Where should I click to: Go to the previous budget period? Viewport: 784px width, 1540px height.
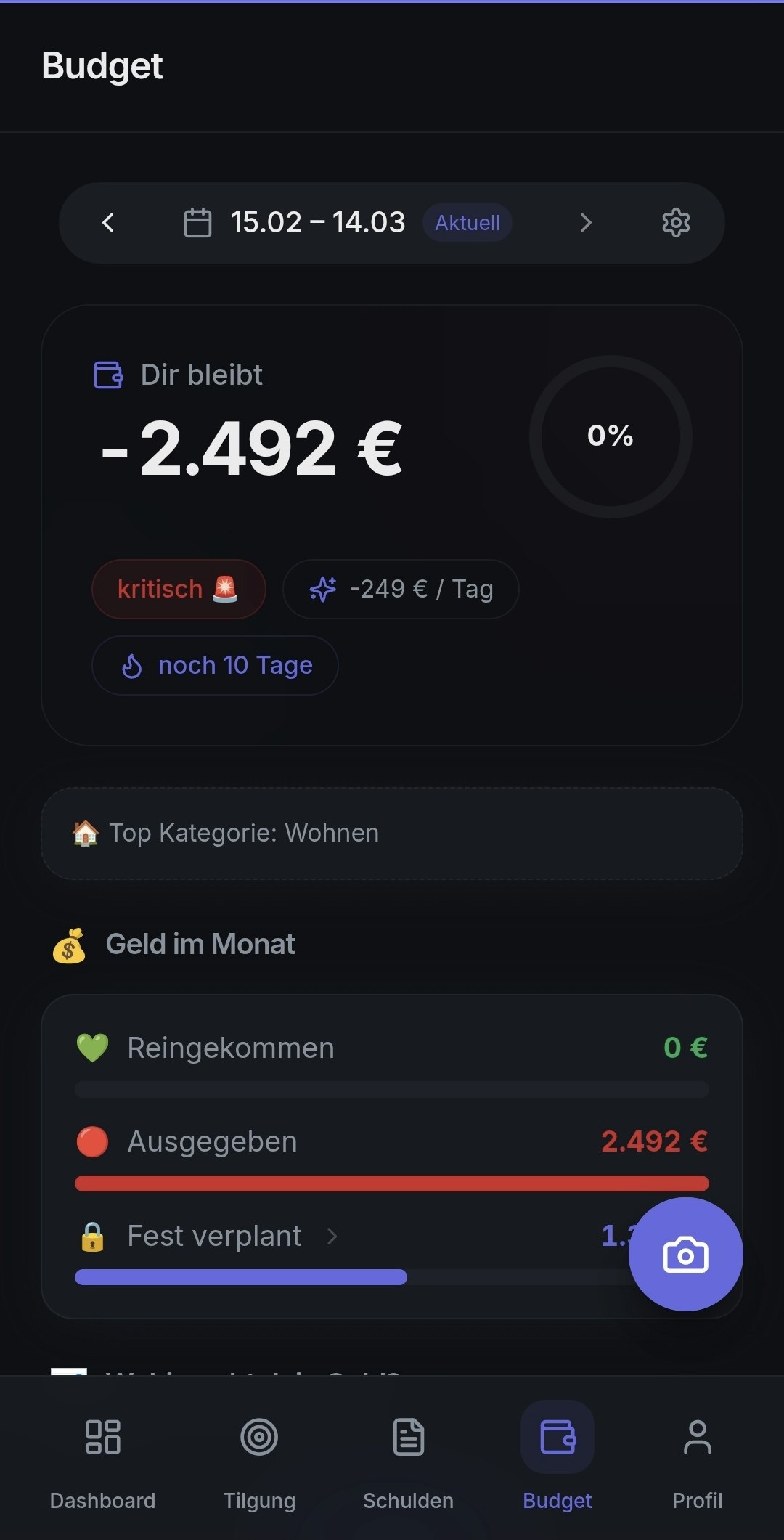coord(108,223)
